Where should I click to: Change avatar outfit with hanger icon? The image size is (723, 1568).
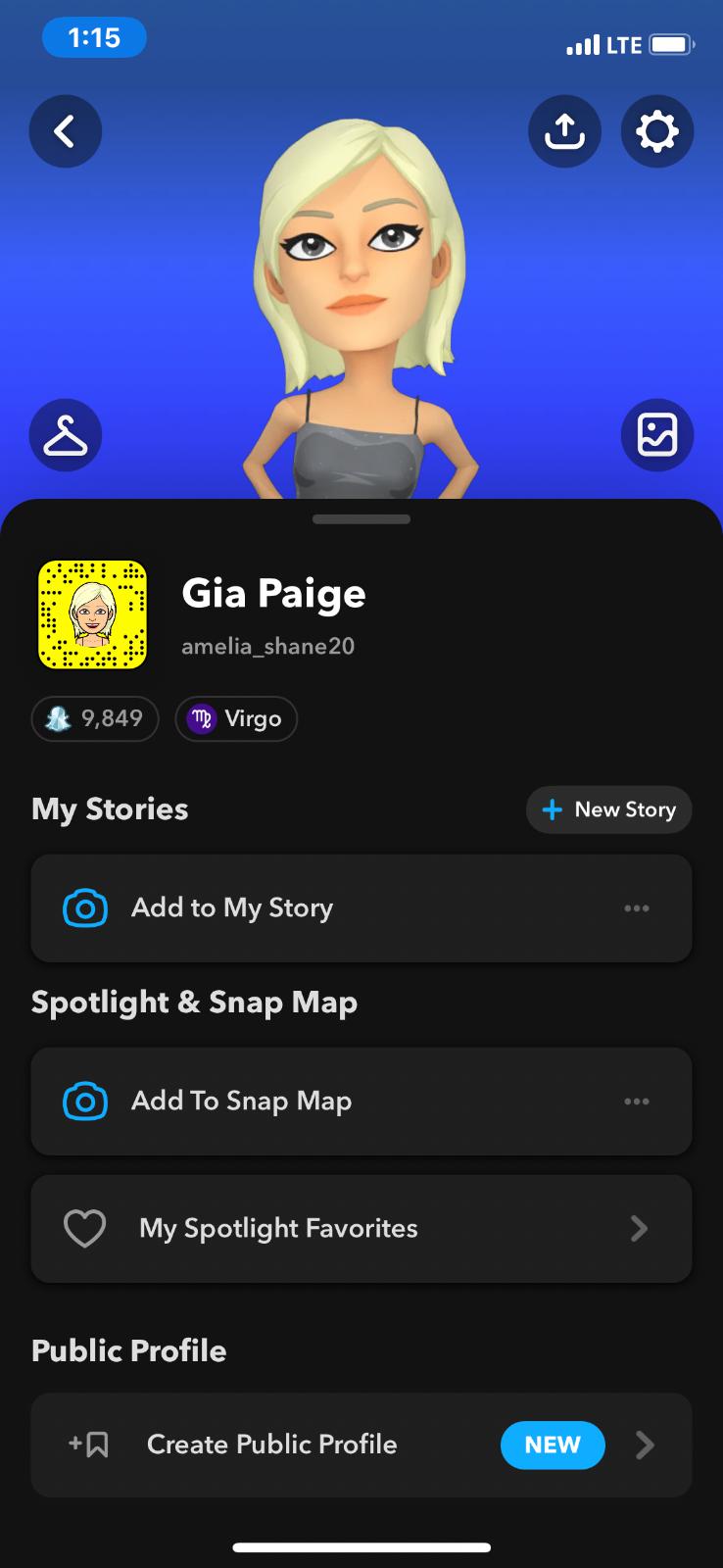(66, 435)
